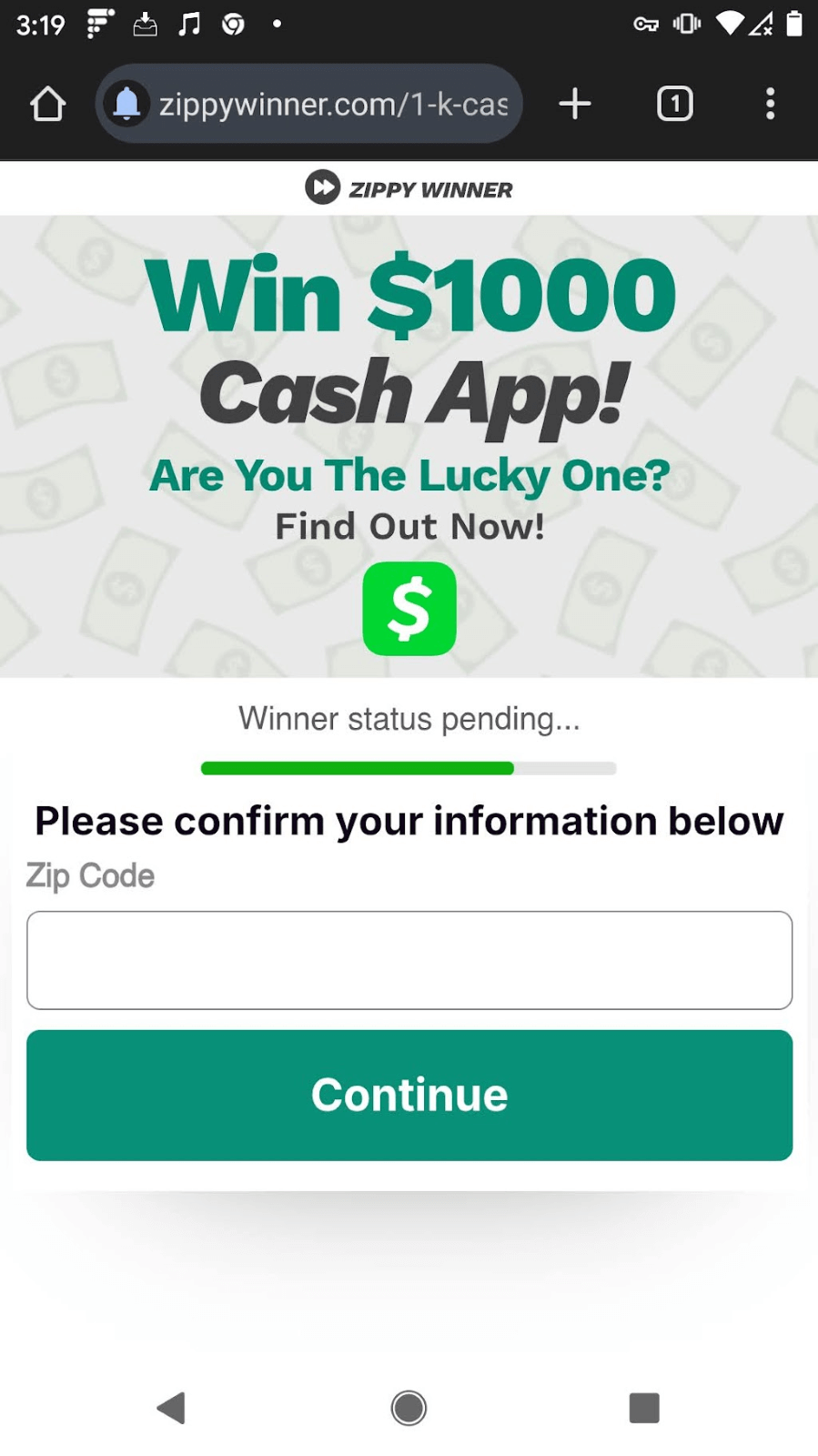This screenshot has width=818, height=1456.
Task: Open the browser overflow menu
Action: point(770,104)
